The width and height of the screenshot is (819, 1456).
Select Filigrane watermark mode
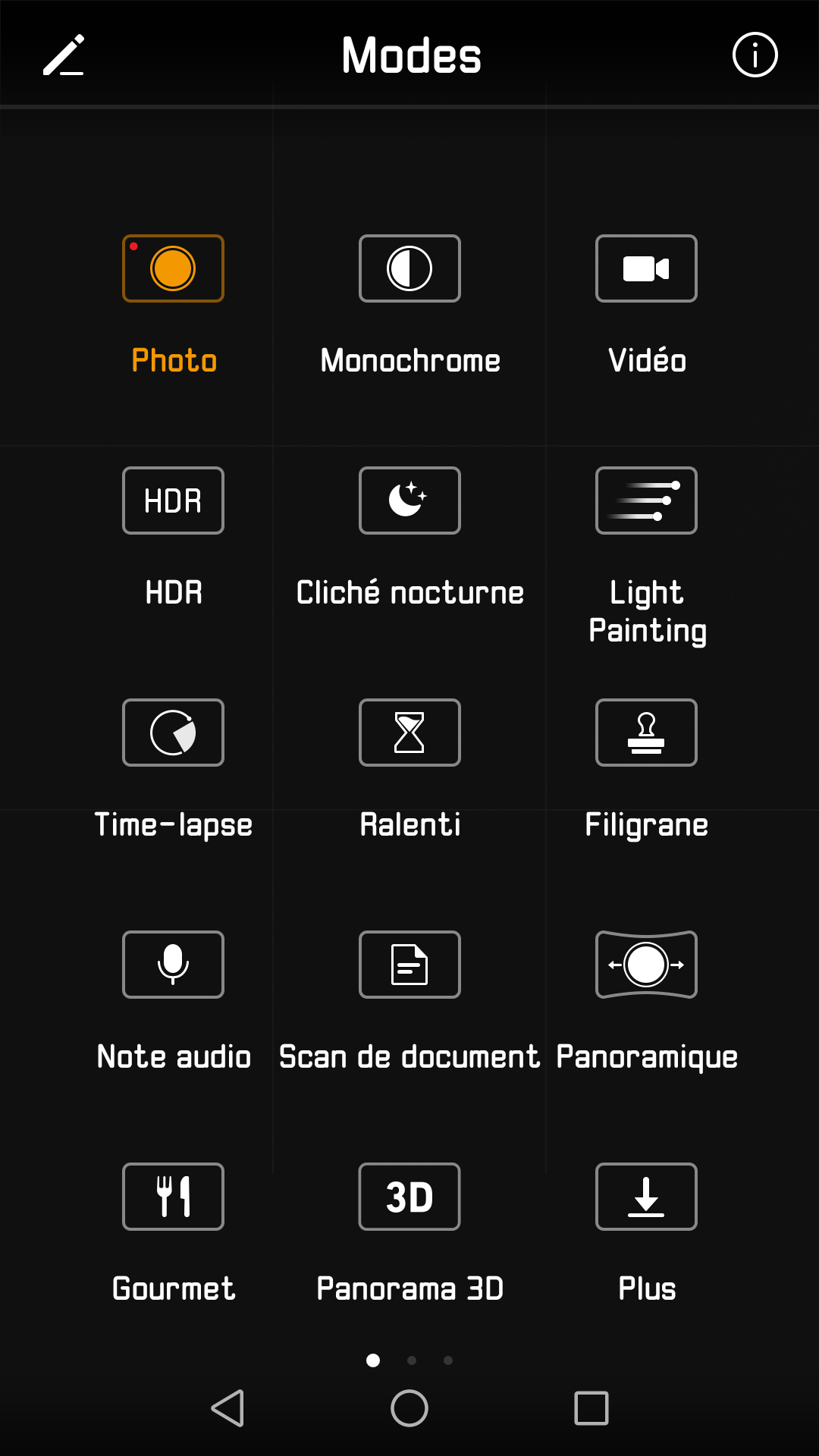pos(646,733)
